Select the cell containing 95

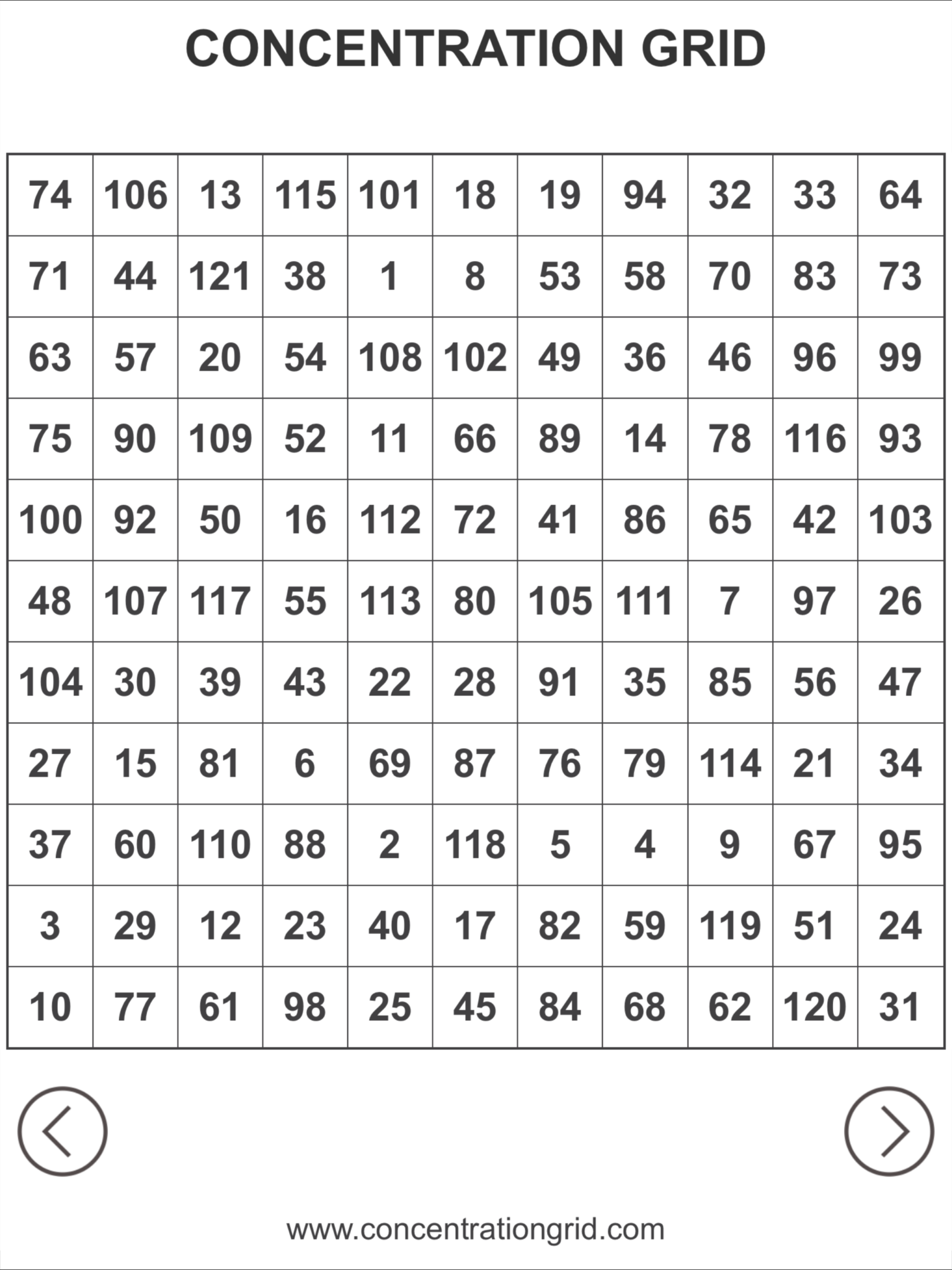[x=901, y=844]
